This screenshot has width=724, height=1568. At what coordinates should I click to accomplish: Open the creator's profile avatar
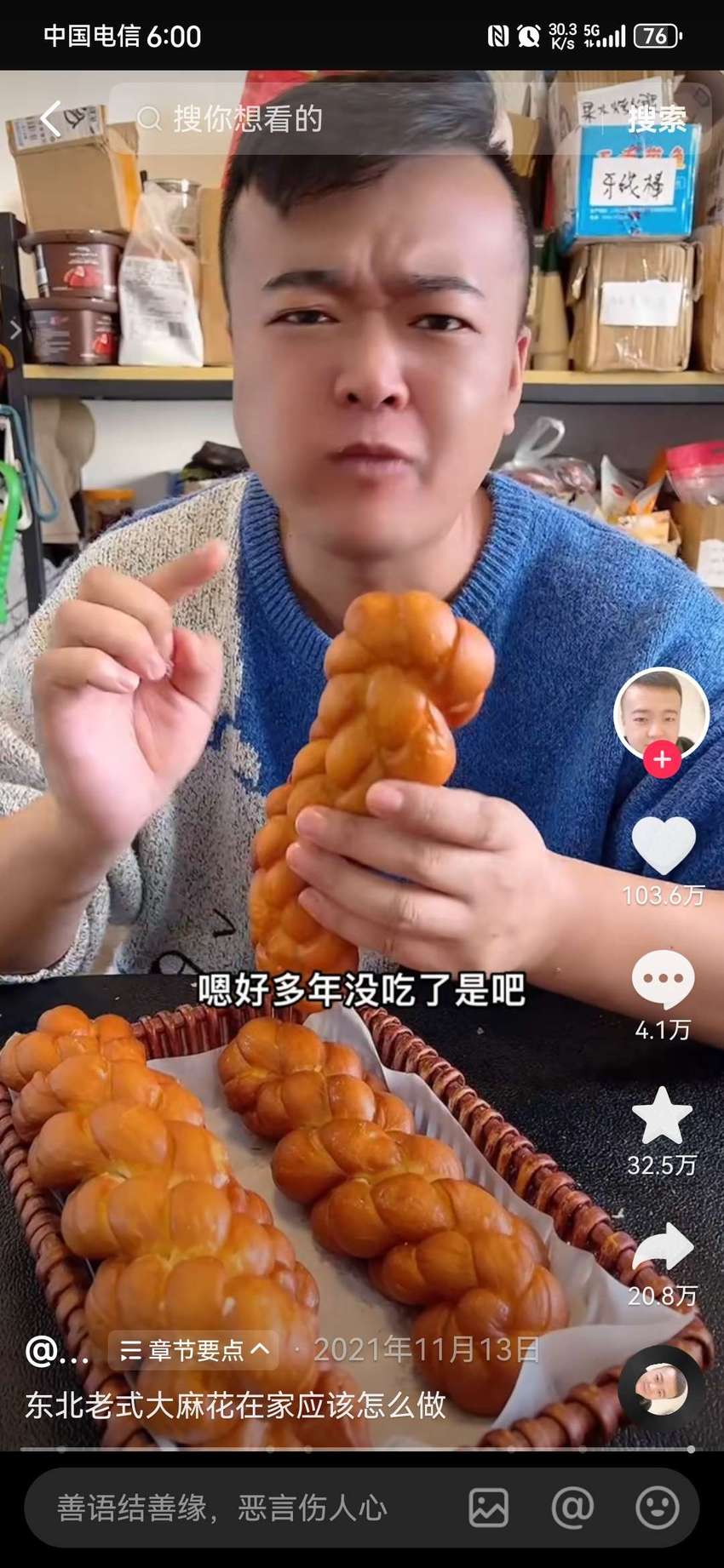(661, 713)
